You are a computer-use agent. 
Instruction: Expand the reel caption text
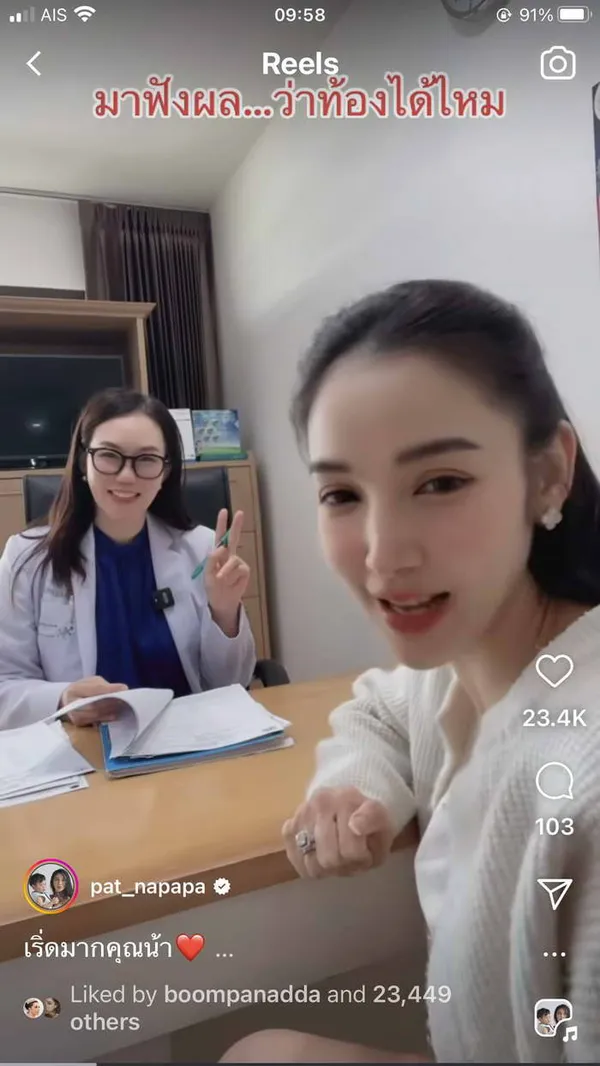(x=223, y=949)
